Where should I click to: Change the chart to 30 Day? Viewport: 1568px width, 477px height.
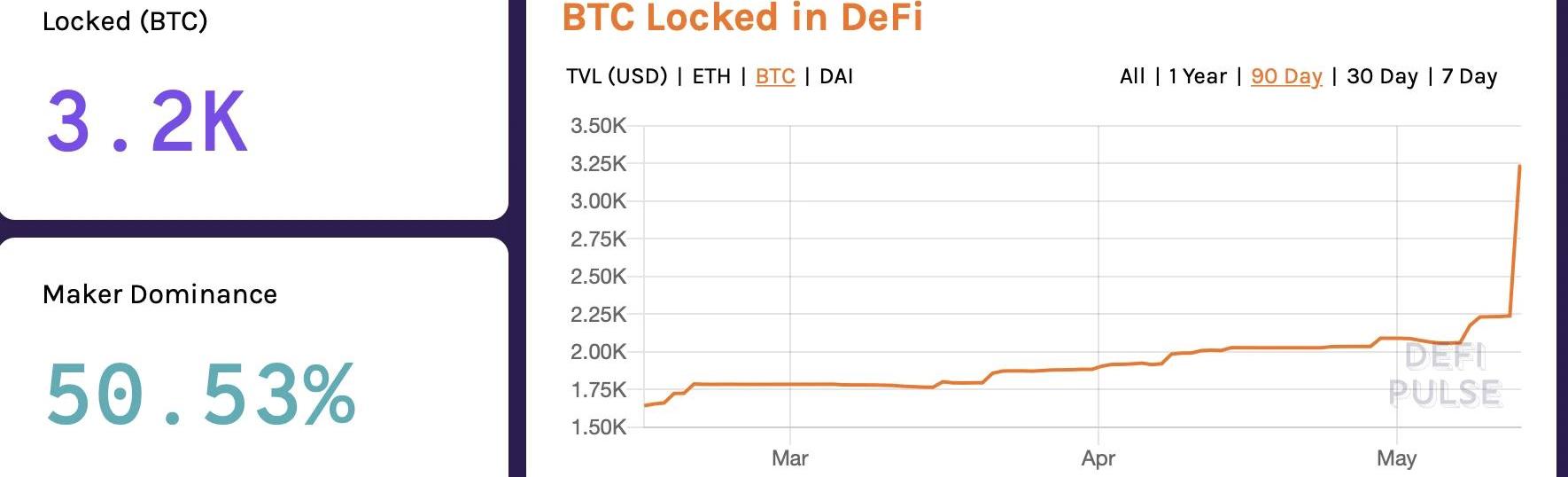tap(1382, 76)
